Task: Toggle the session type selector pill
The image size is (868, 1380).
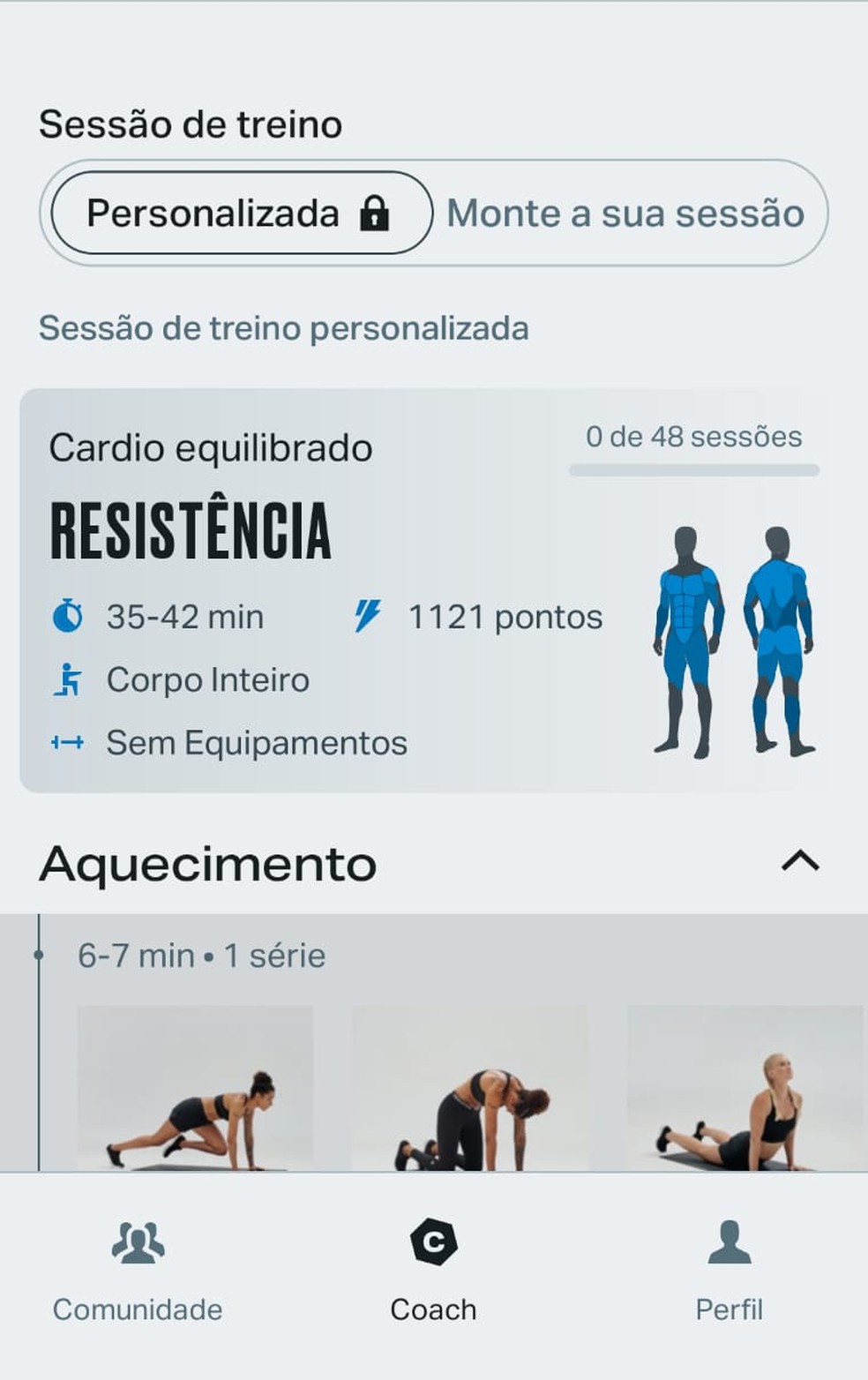Action: click(x=432, y=214)
